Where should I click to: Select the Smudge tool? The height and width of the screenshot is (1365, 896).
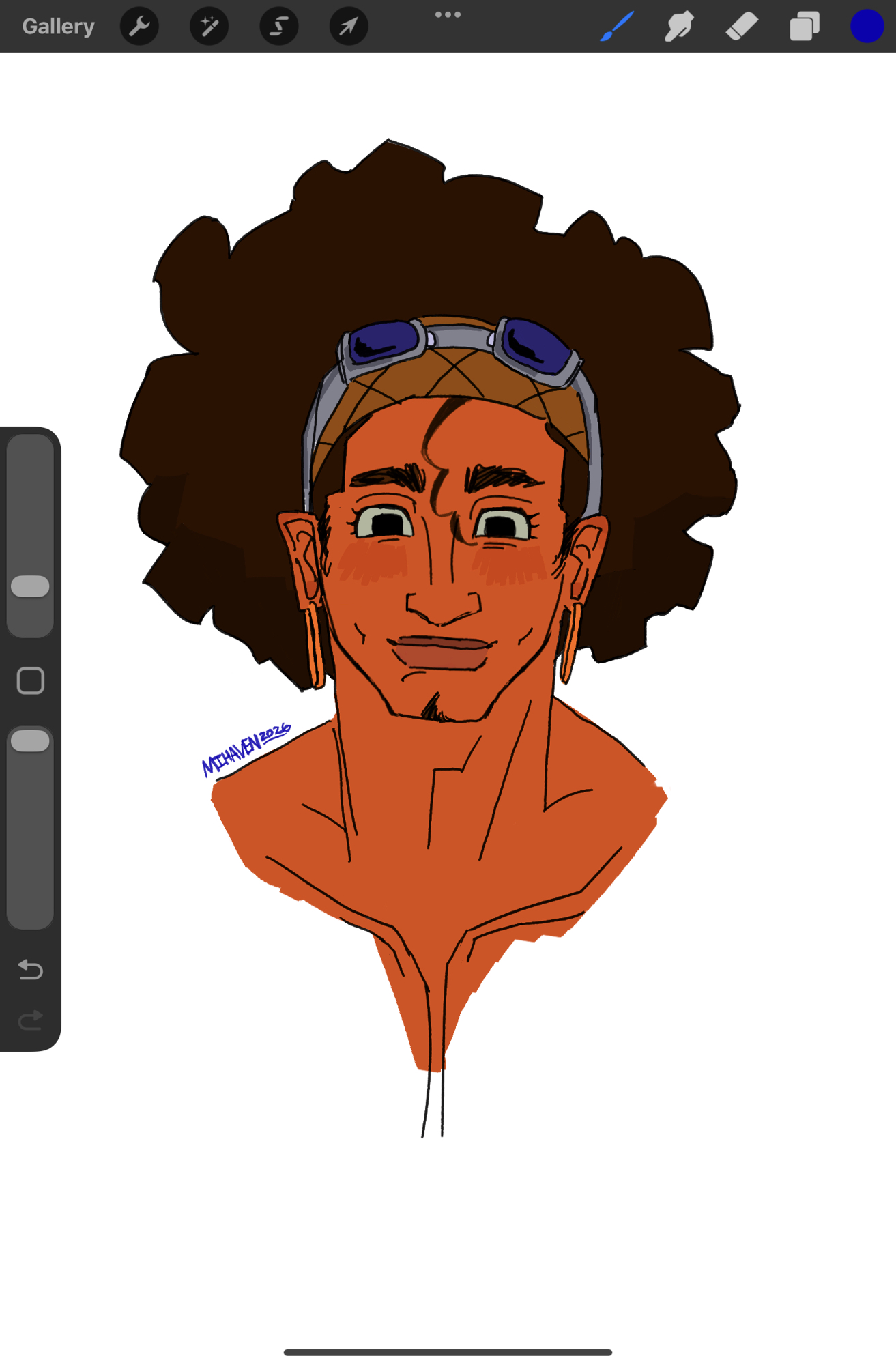tap(679, 27)
